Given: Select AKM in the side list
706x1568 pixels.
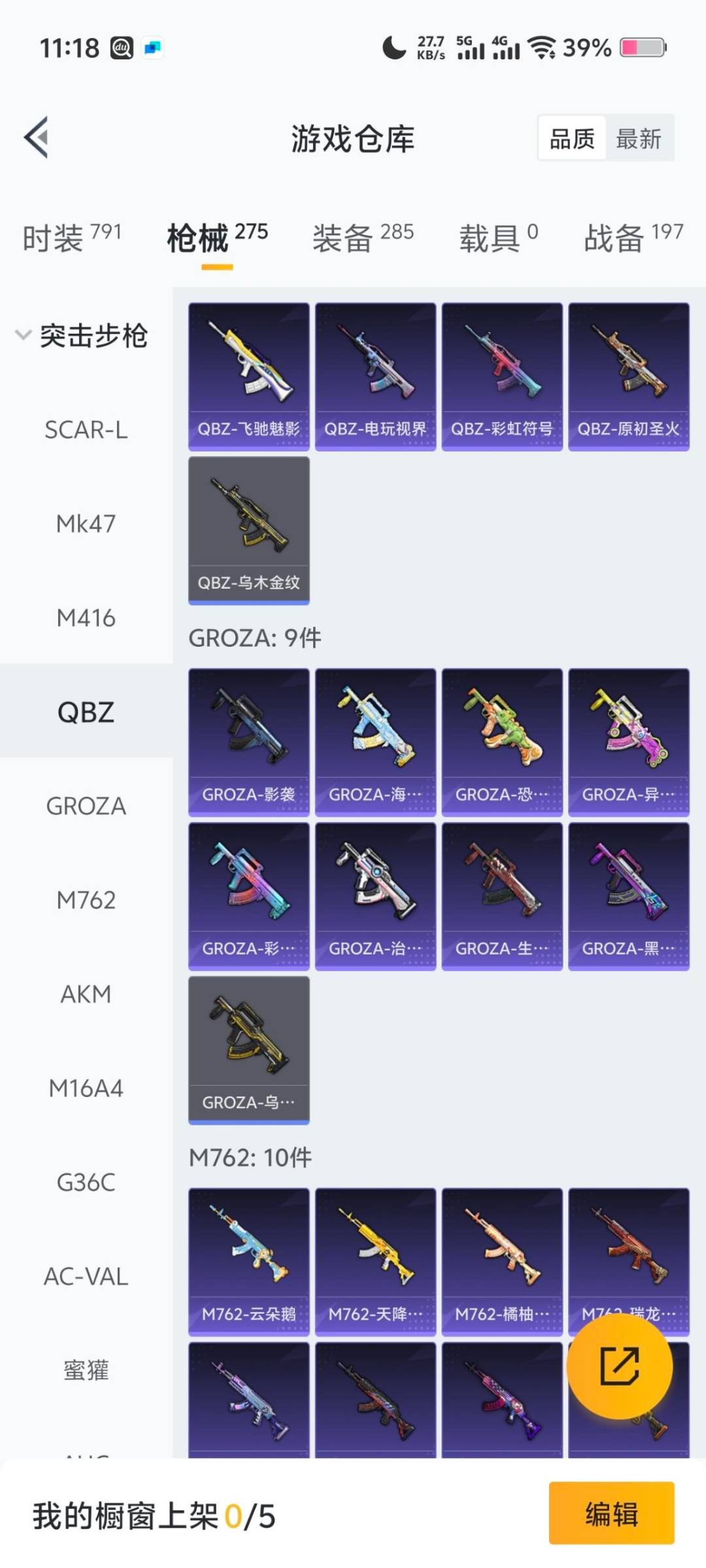Looking at the screenshot, I should (86, 994).
